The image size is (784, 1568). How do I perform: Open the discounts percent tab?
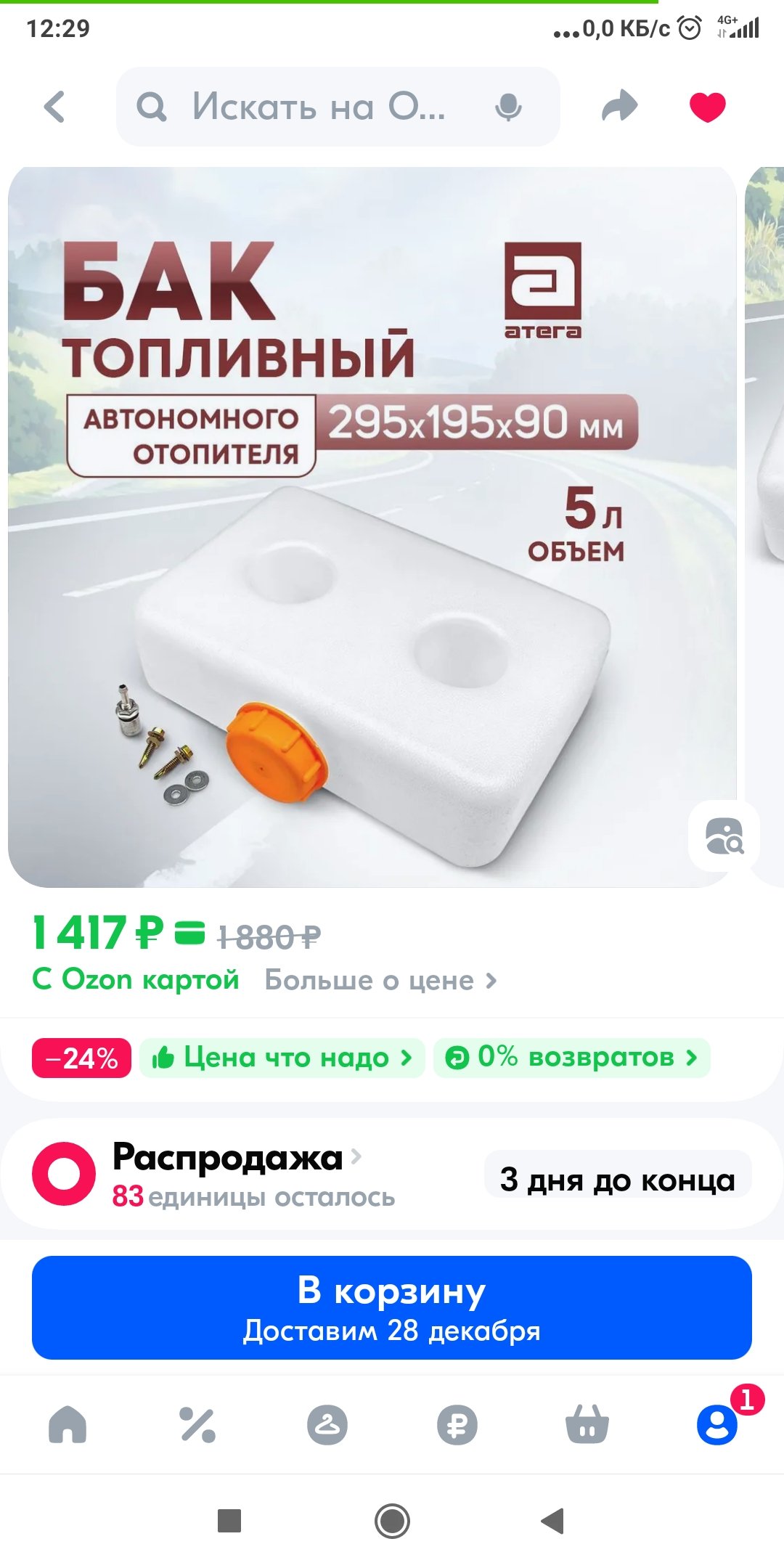pos(197,1424)
